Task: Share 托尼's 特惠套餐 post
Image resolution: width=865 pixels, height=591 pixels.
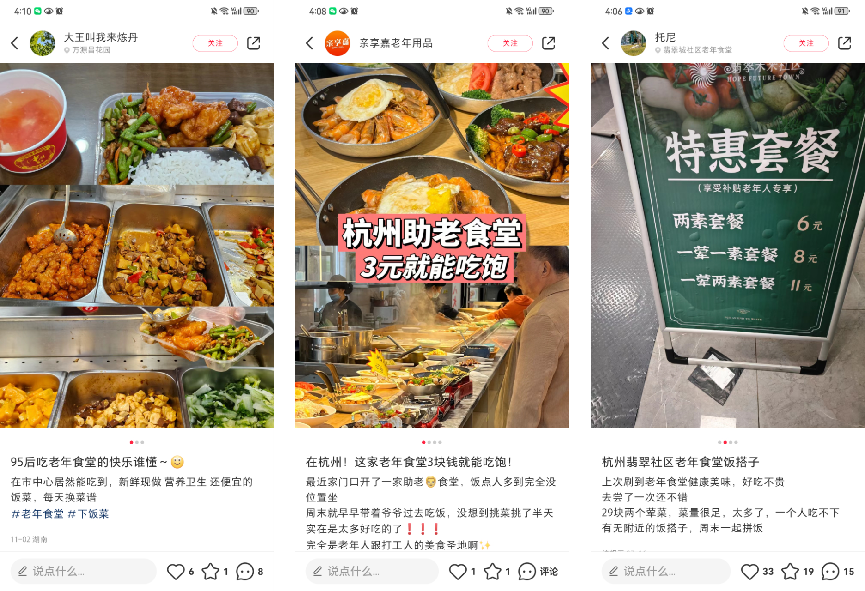Action: tap(845, 43)
